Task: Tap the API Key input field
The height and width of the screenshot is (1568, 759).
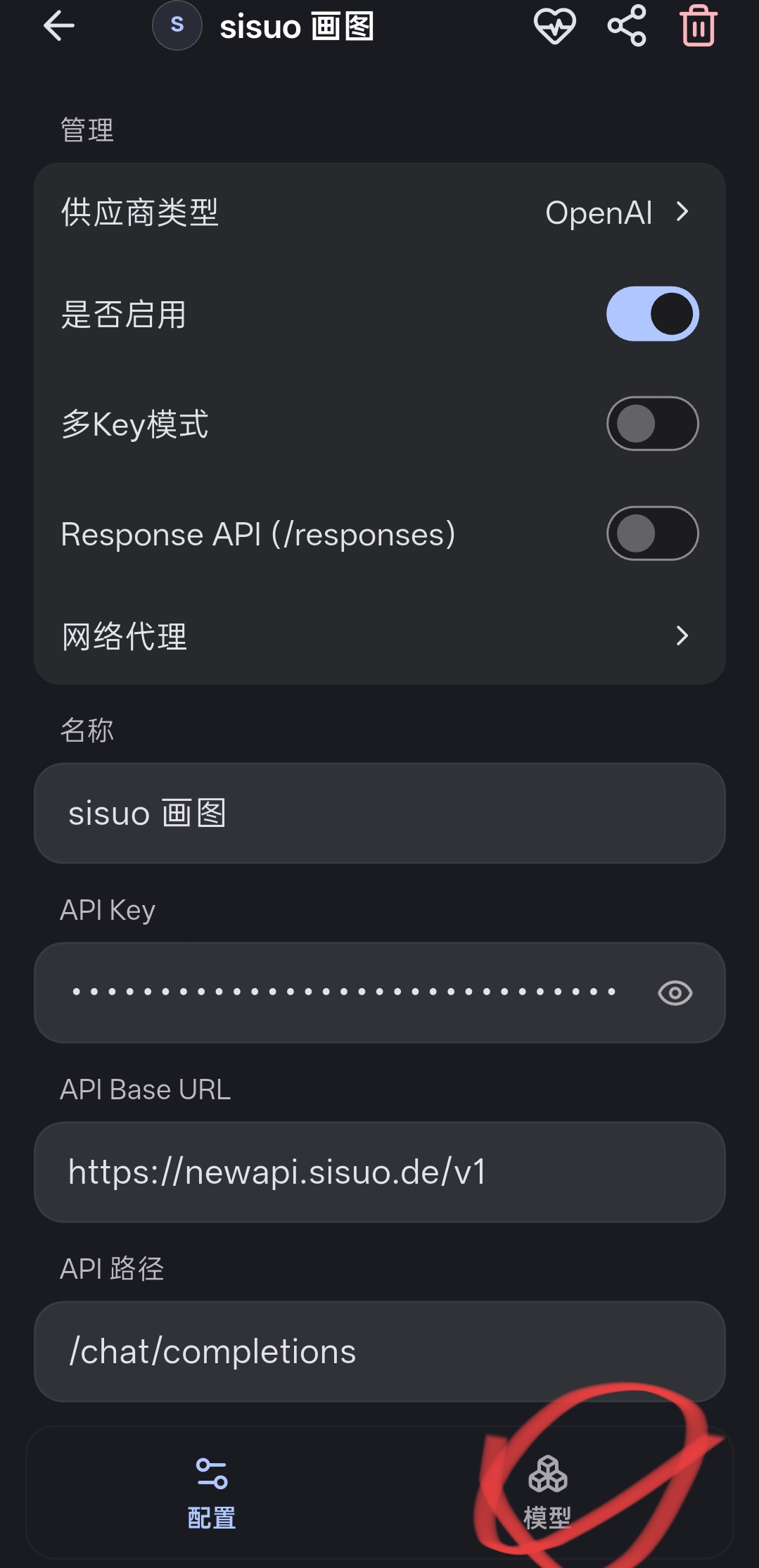Action: (x=345, y=992)
